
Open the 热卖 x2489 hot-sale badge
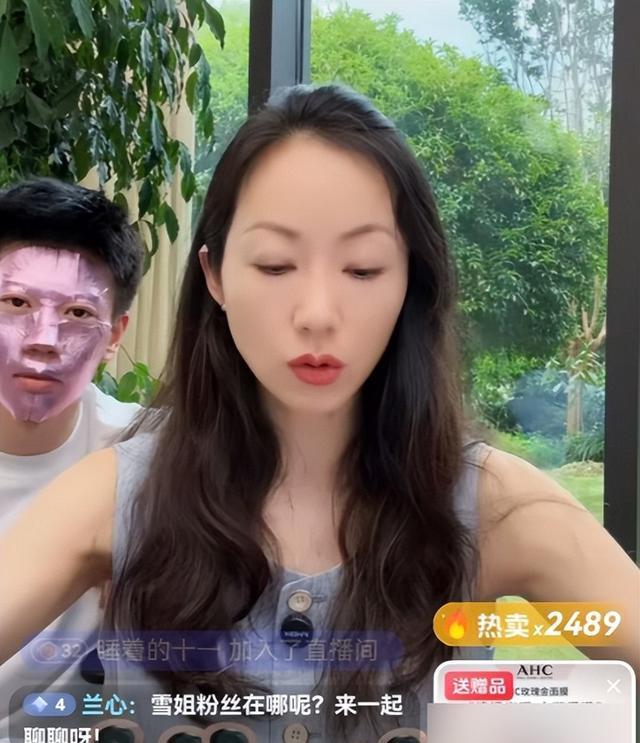[x=535, y=624]
